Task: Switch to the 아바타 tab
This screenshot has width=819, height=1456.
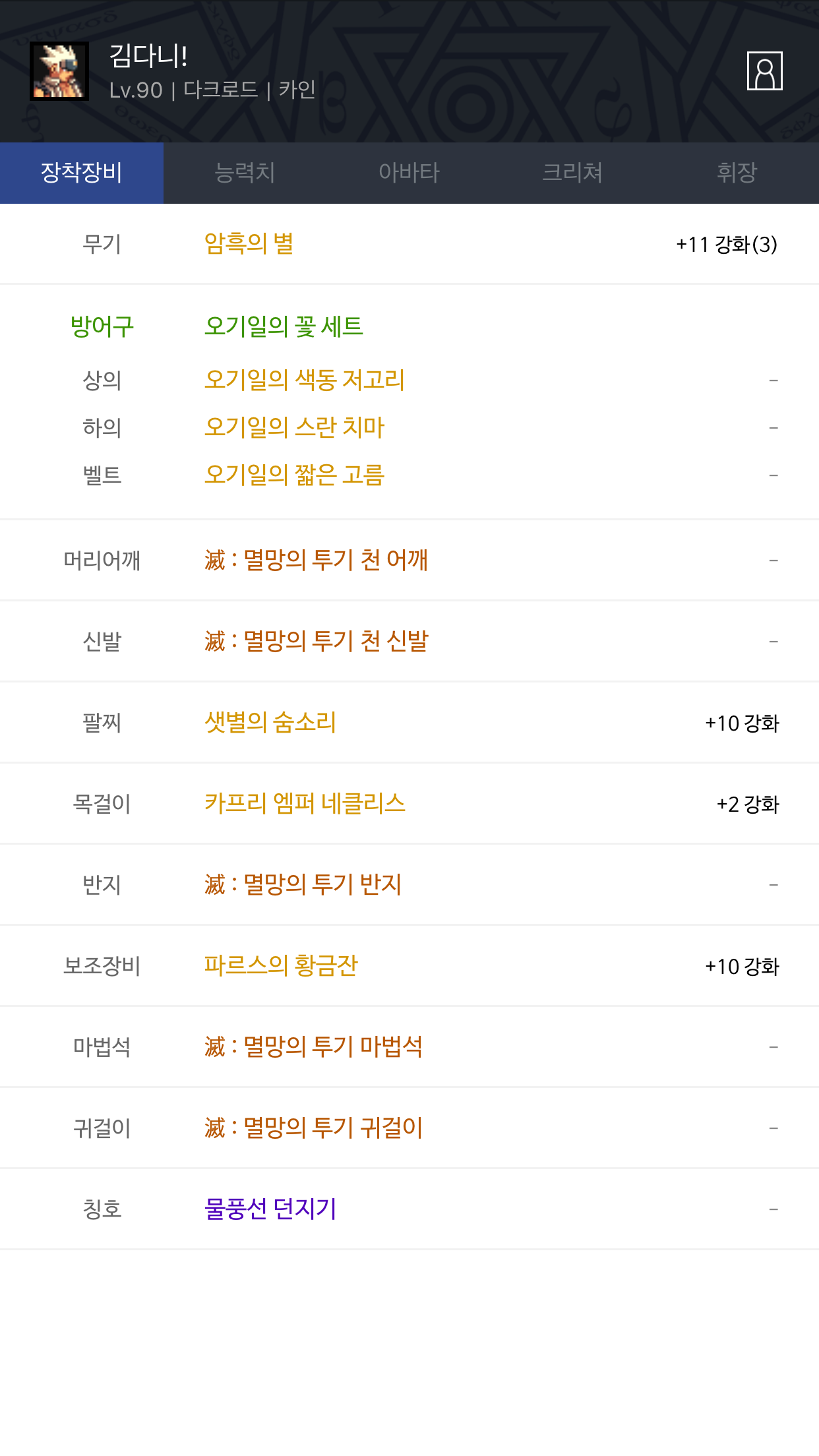Action: [409, 173]
